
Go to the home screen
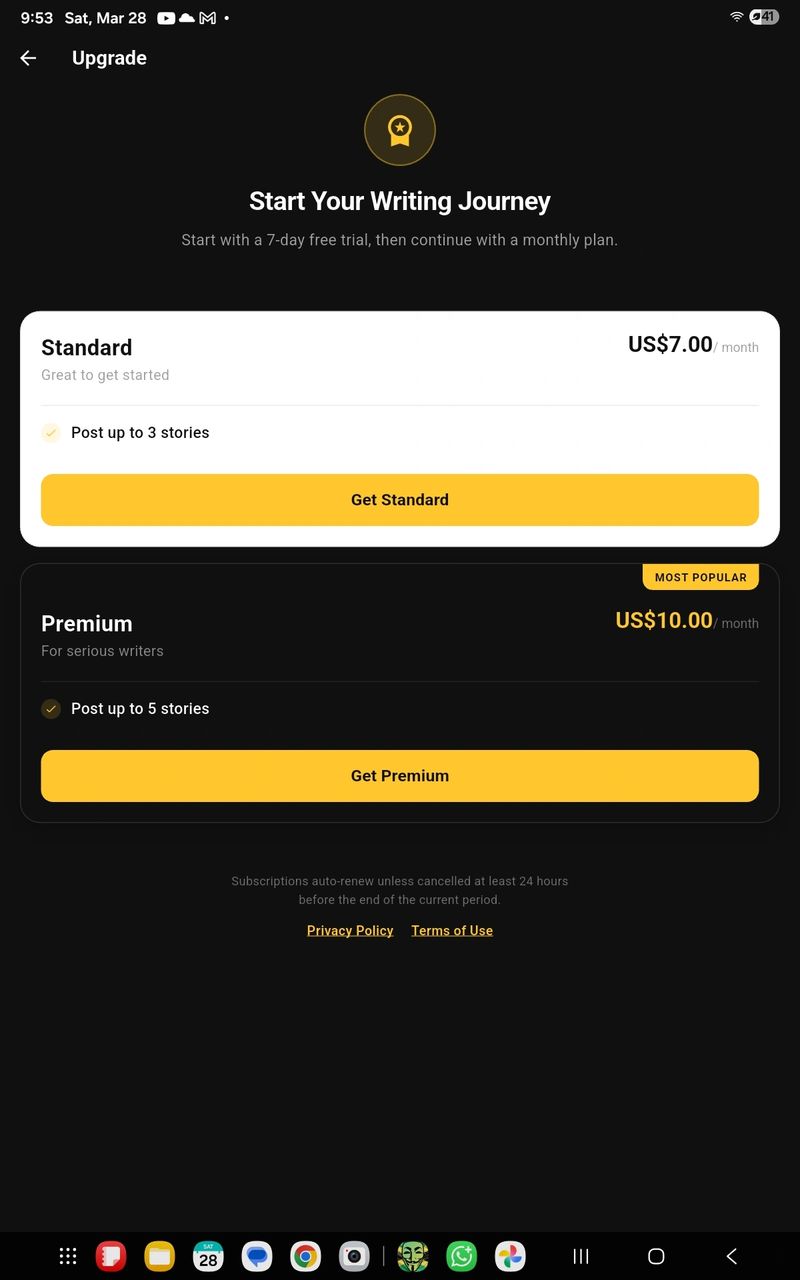pos(656,1256)
